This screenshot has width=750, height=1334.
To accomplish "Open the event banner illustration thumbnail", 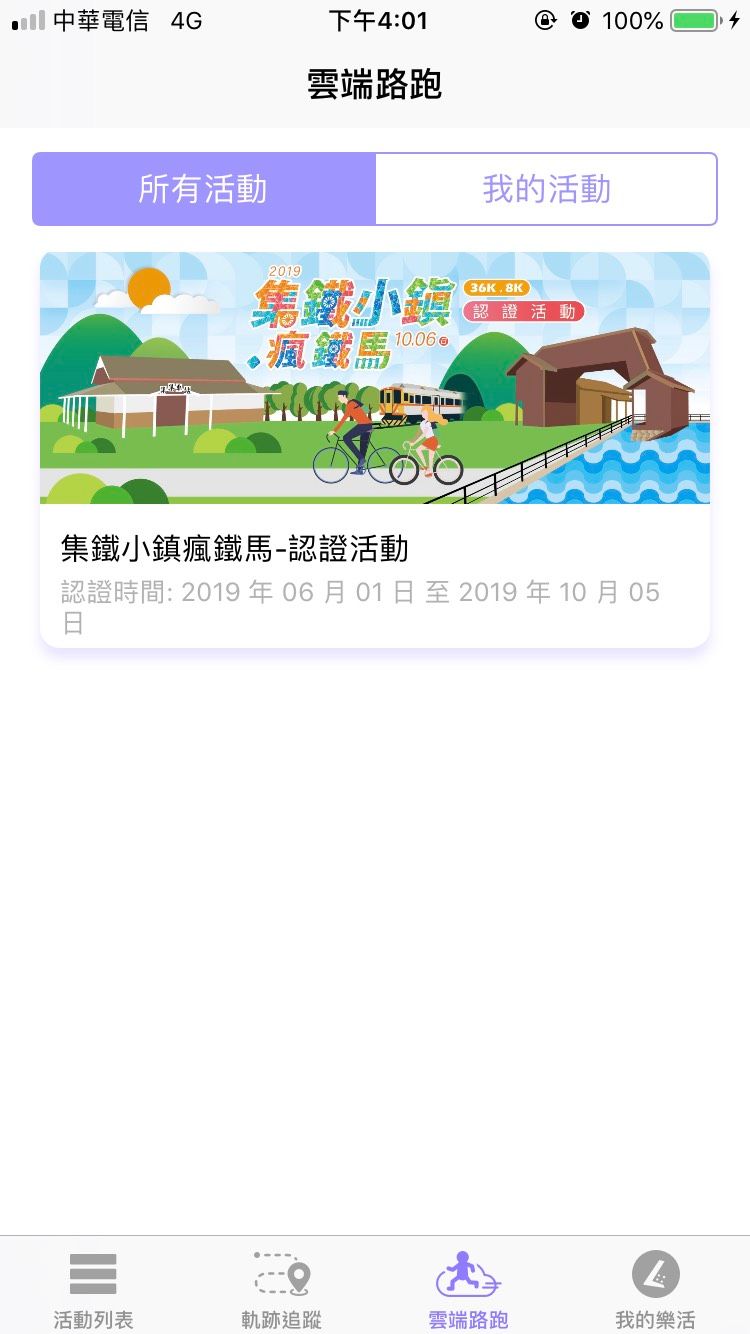I will pos(375,377).
